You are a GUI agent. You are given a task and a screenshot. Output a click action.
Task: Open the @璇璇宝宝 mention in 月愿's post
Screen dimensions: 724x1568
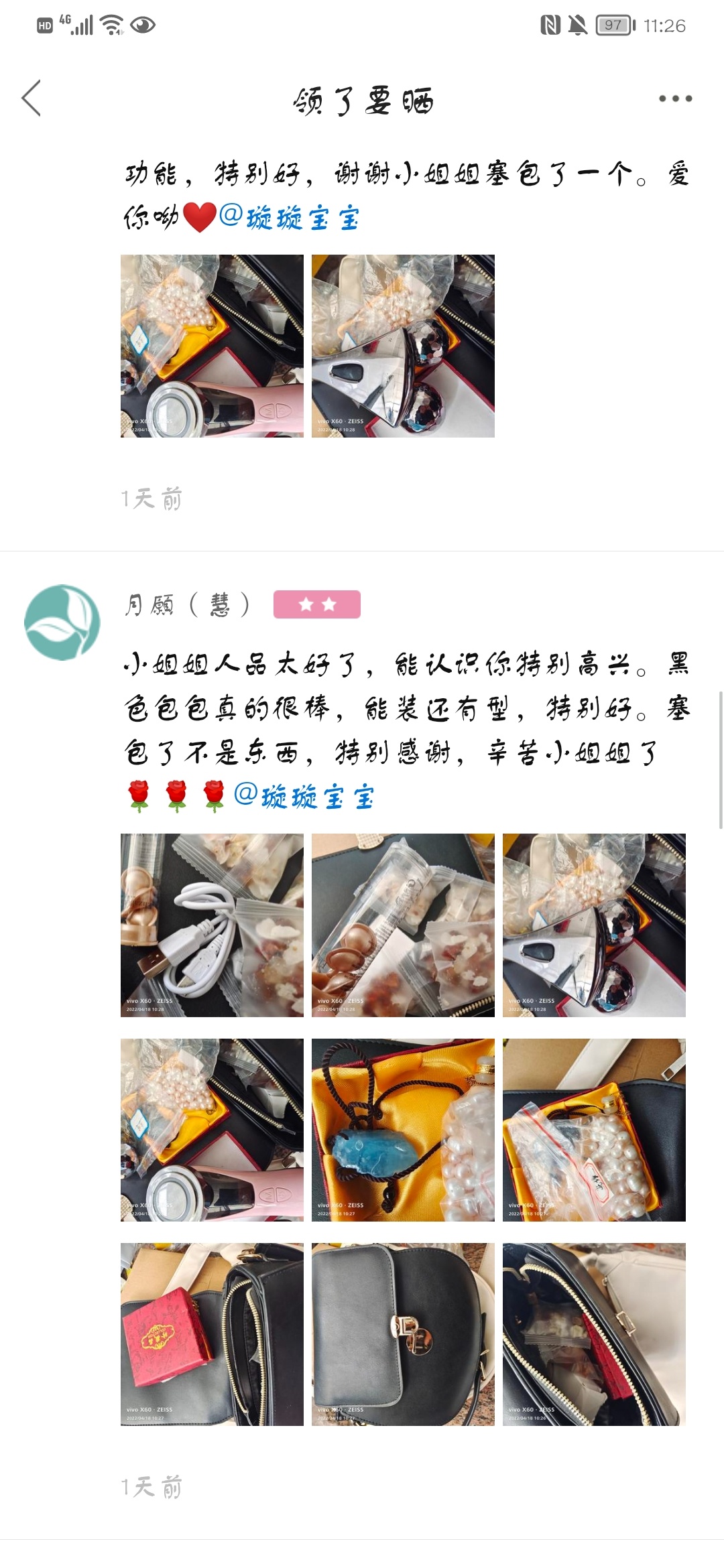[x=304, y=797]
